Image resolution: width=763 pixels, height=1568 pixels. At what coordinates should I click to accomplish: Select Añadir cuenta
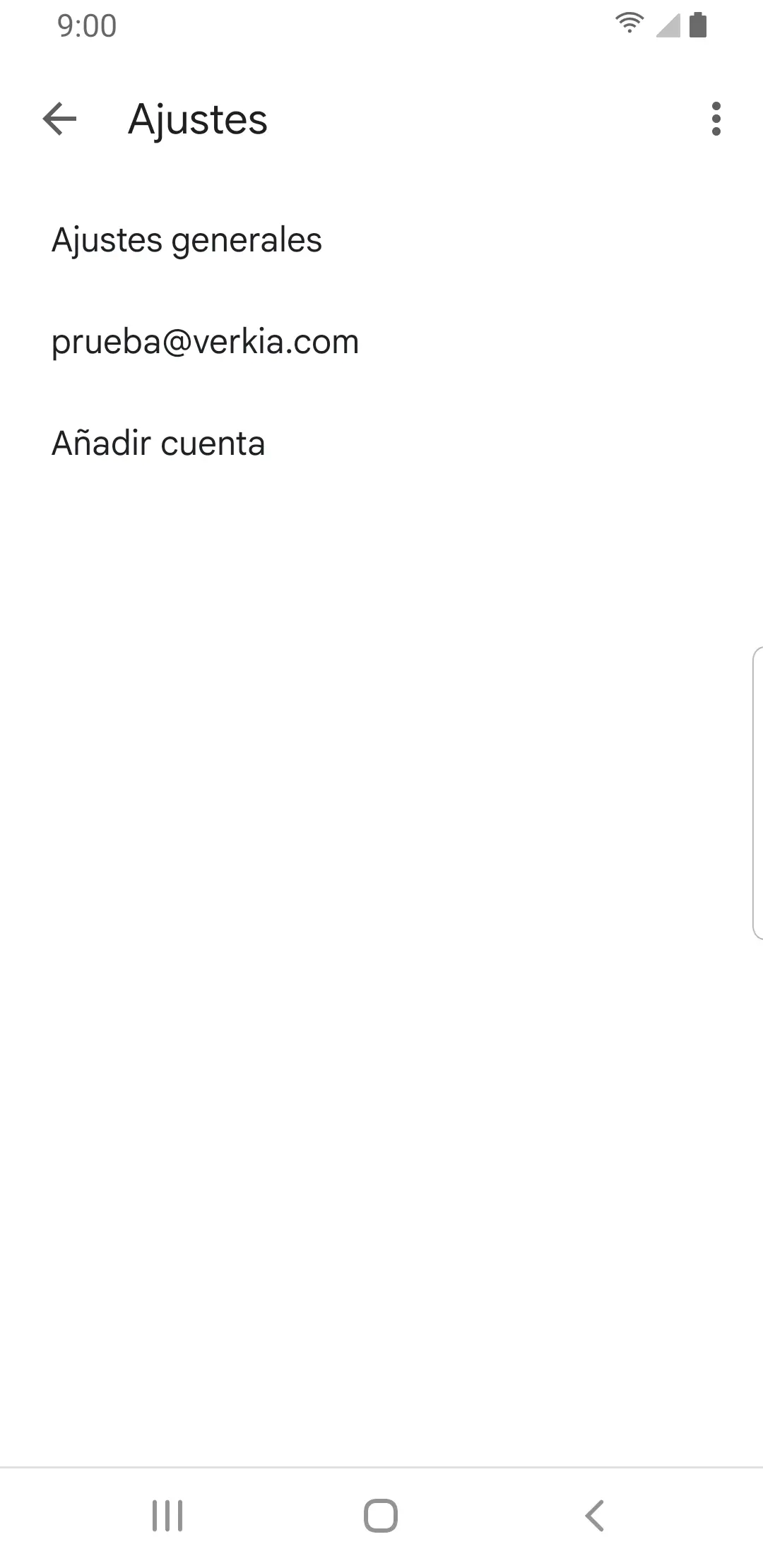(x=158, y=444)
